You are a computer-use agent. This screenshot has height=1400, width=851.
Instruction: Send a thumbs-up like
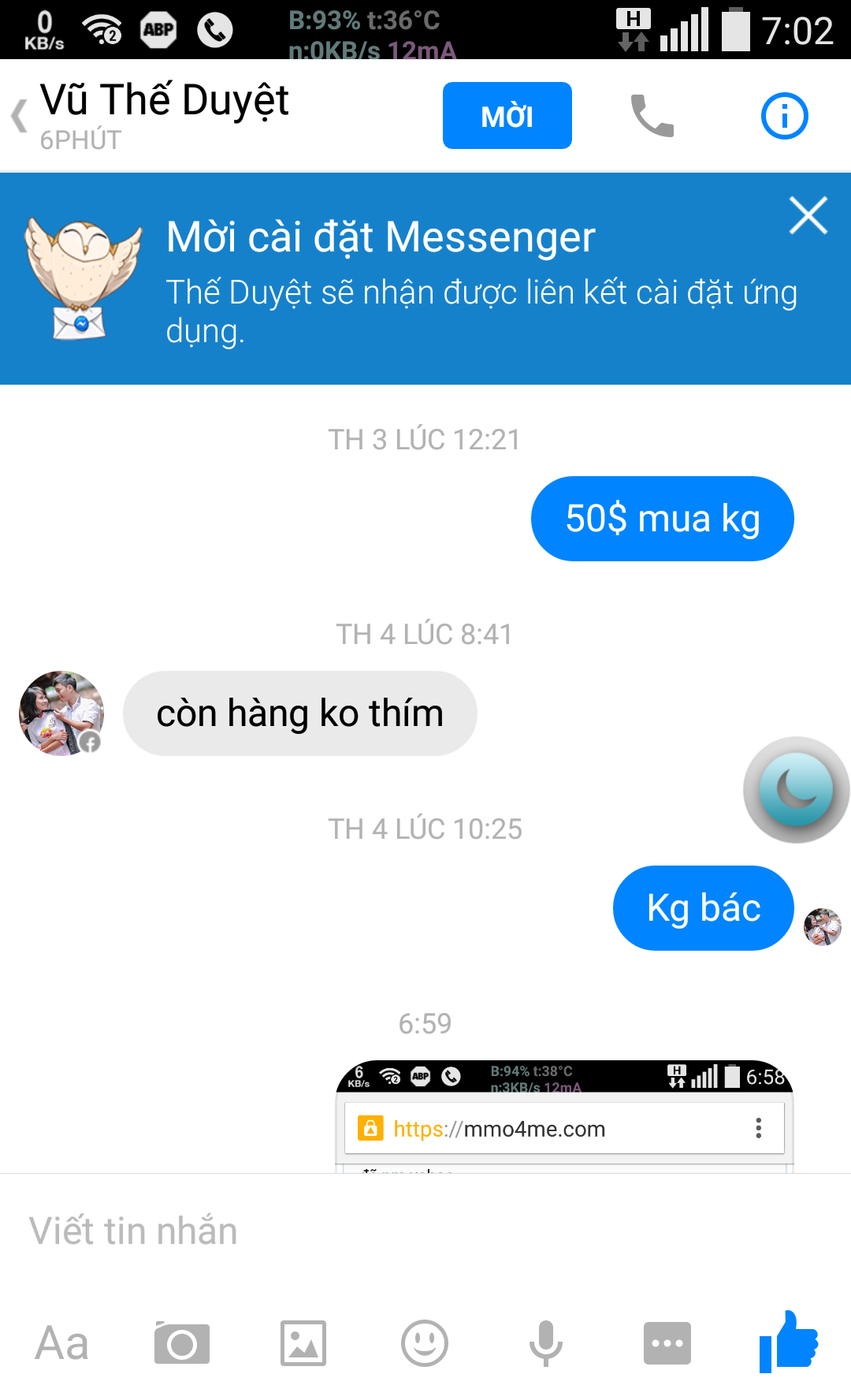click(789, 1342)
